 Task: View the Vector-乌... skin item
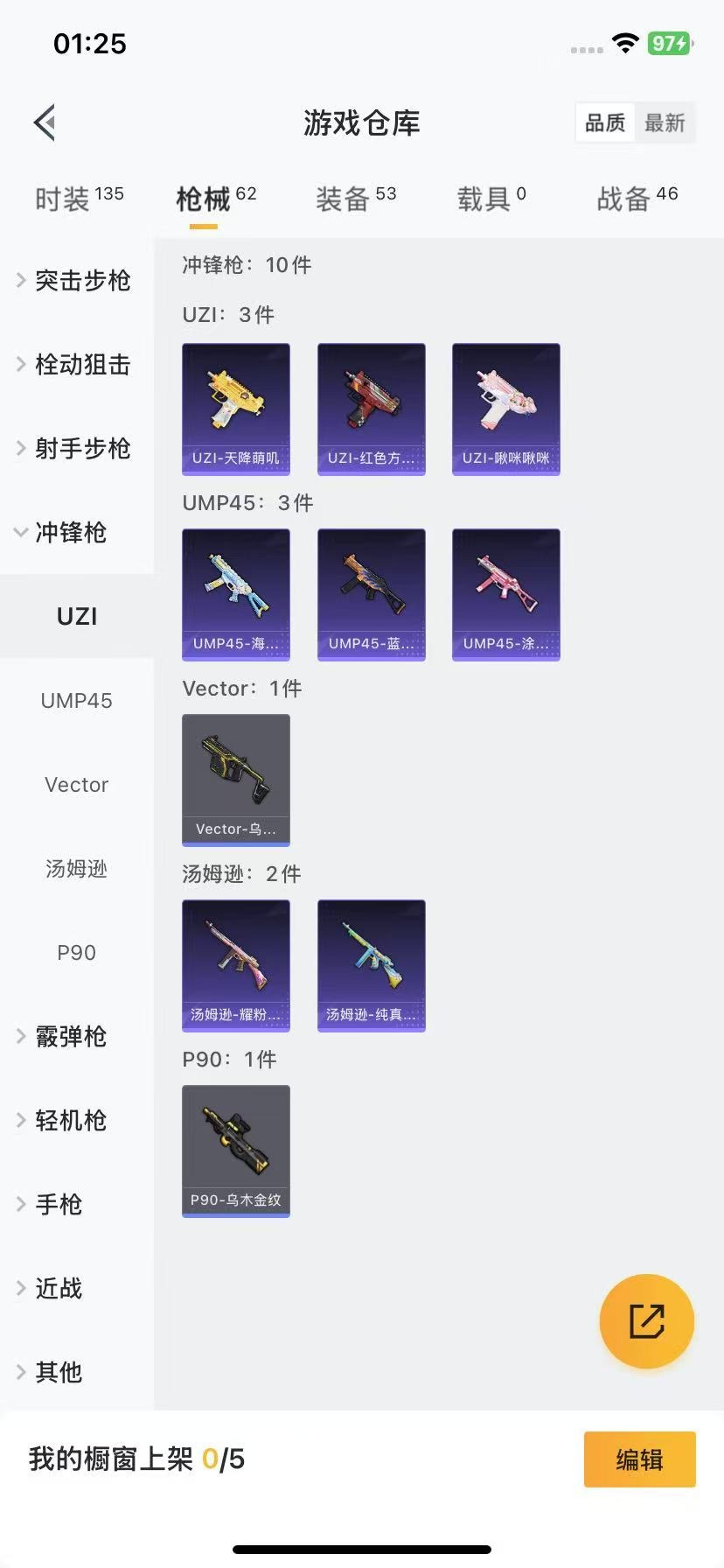coord(236,780)
